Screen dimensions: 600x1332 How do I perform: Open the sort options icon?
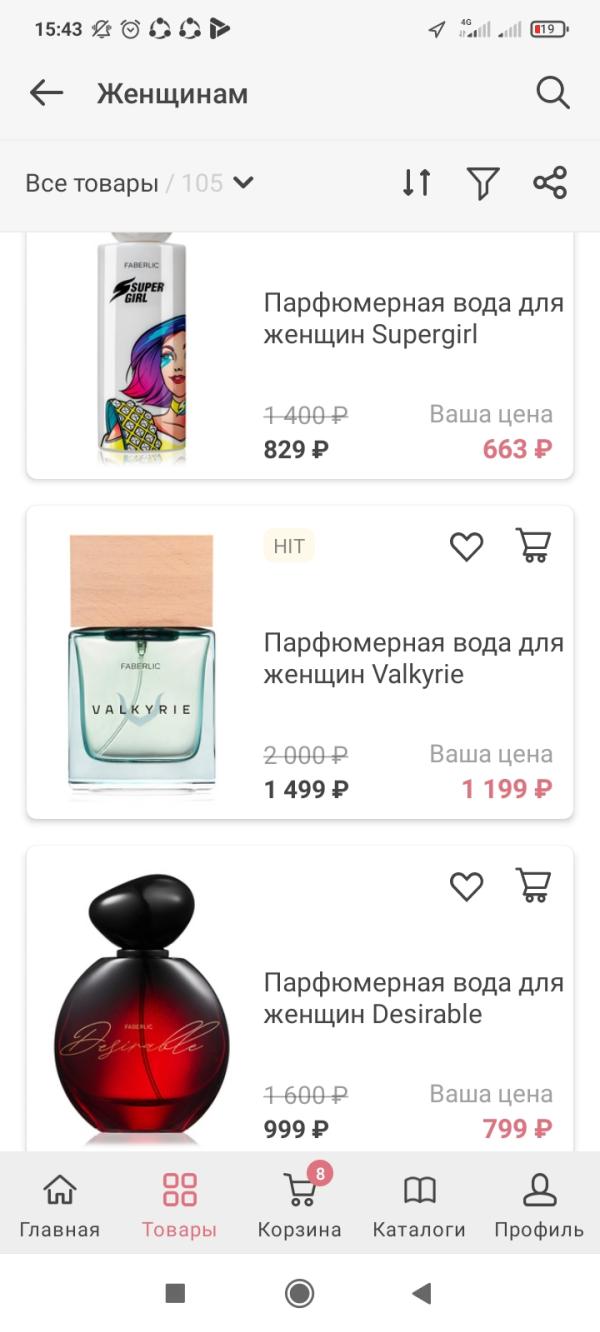pos(417,182)
